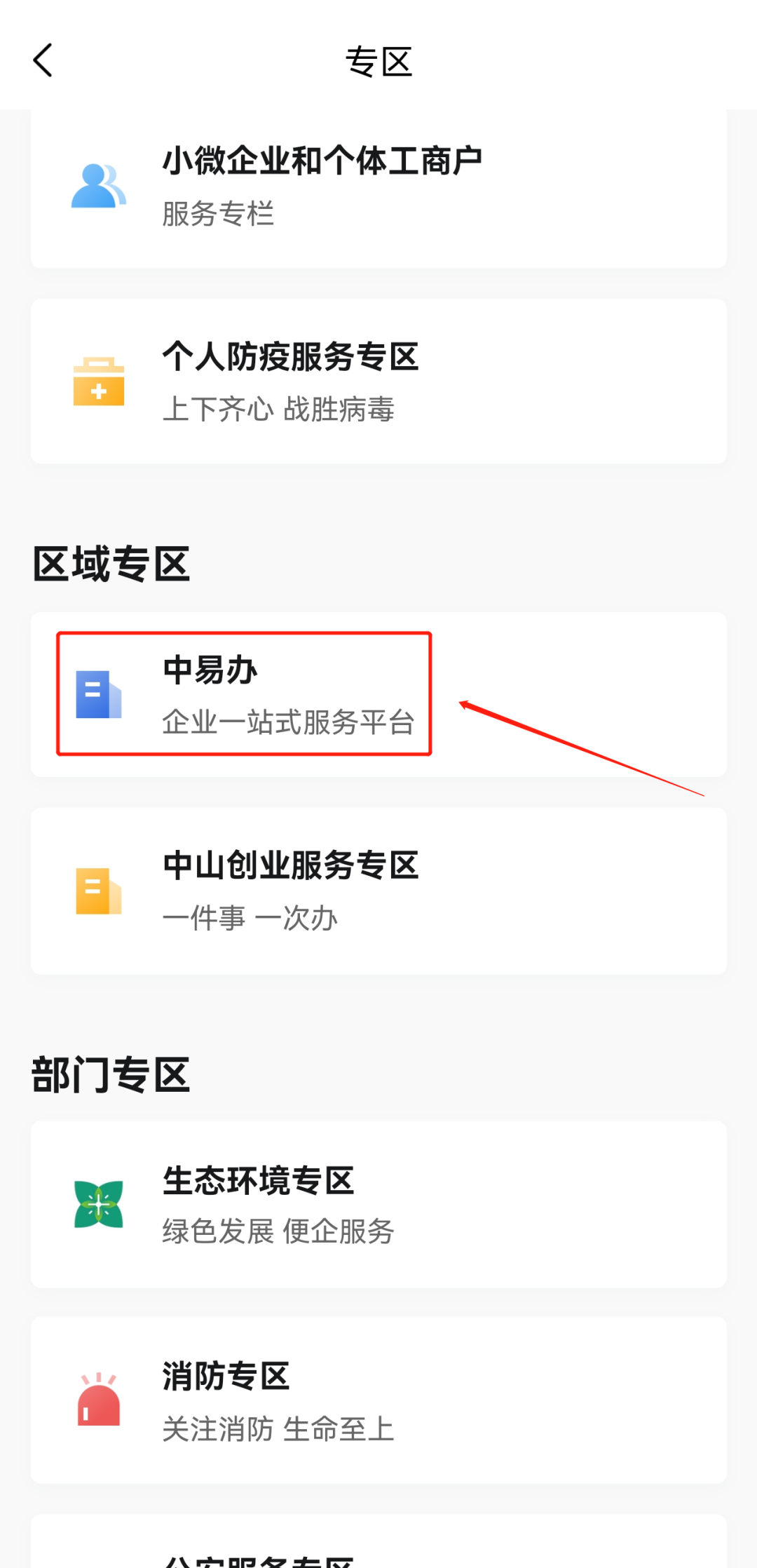Open 个人防疫服务专区 card
757x1568 pixels.
pyautogui.click(x=378, y=381)
